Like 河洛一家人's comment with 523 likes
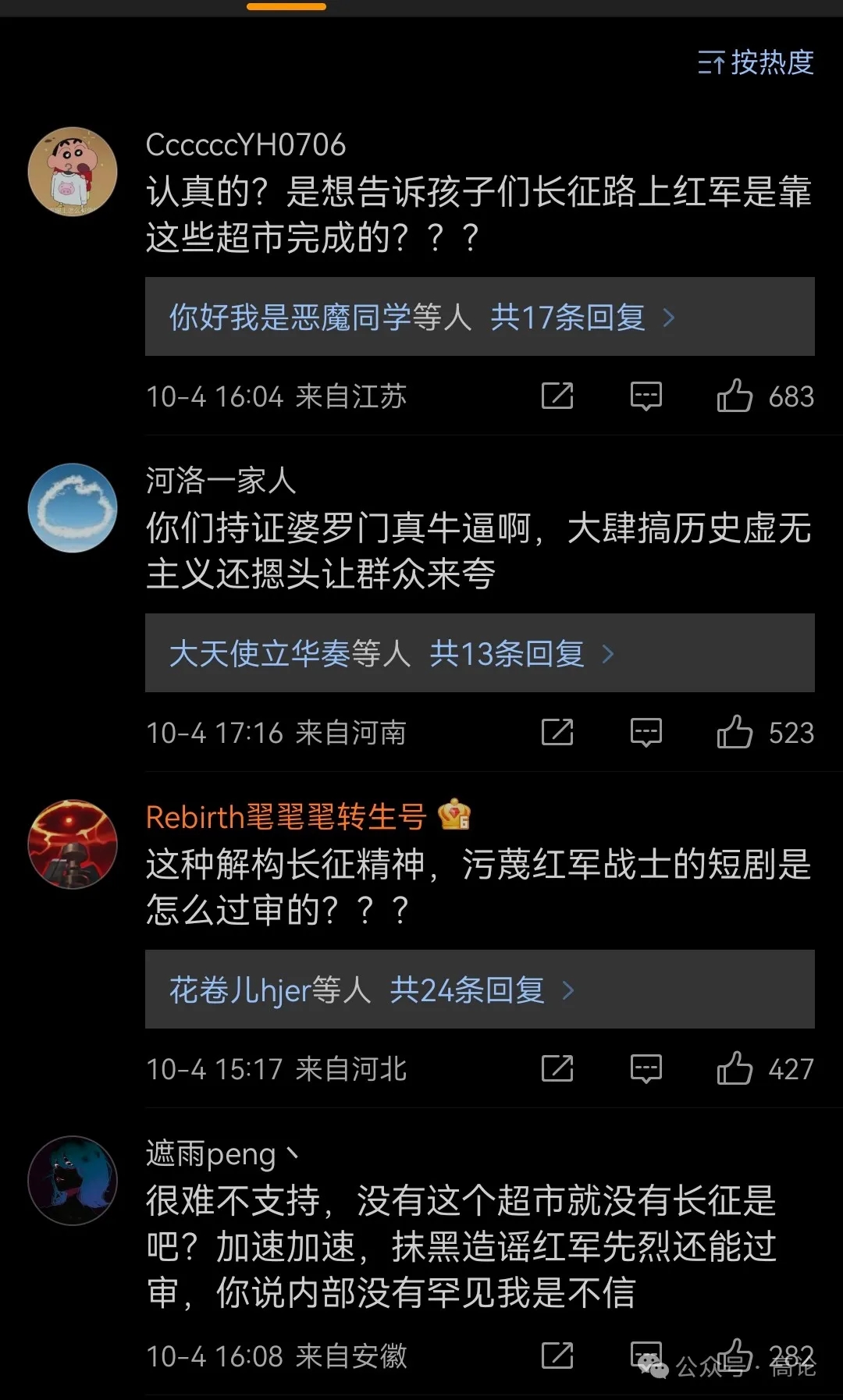 [x=735, y=732]
